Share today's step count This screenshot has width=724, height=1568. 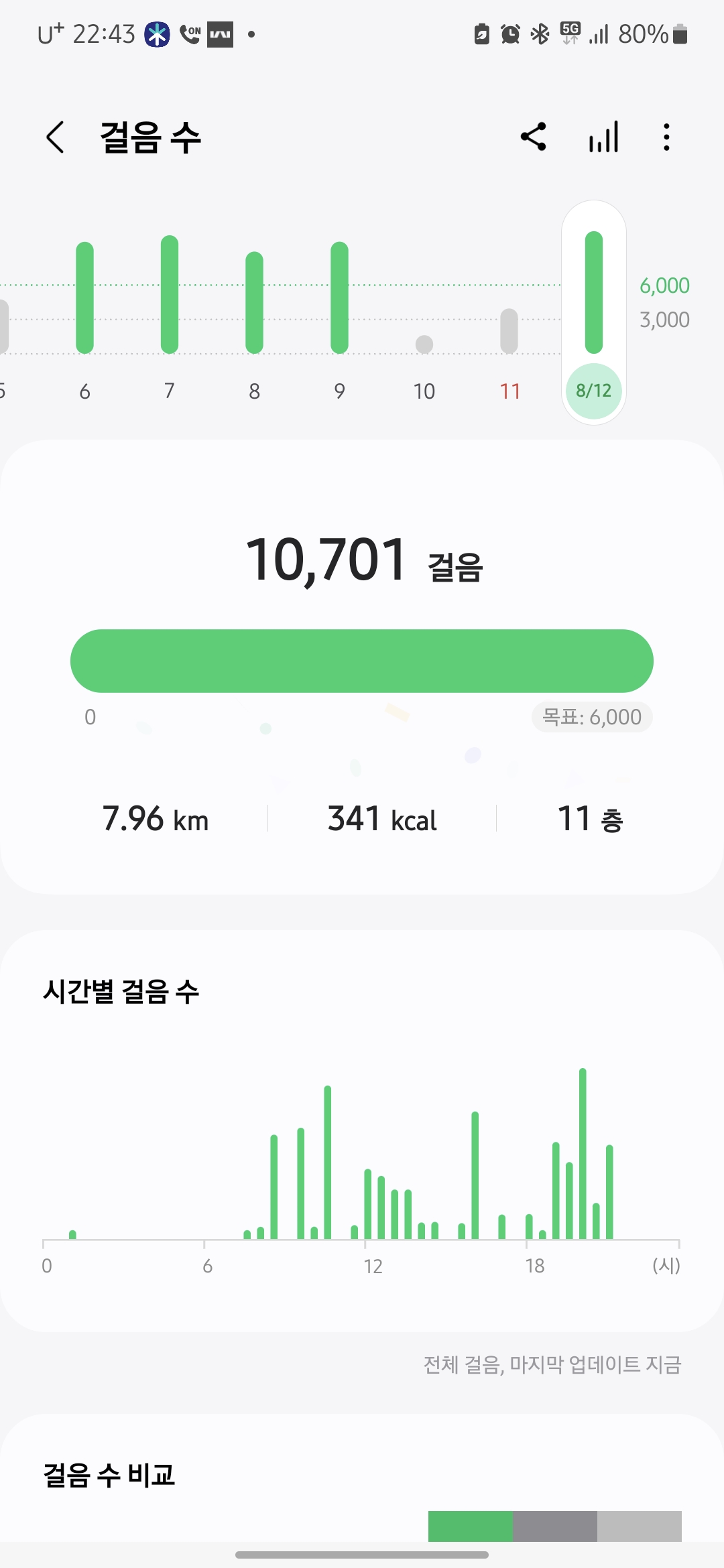click(534, 137)
